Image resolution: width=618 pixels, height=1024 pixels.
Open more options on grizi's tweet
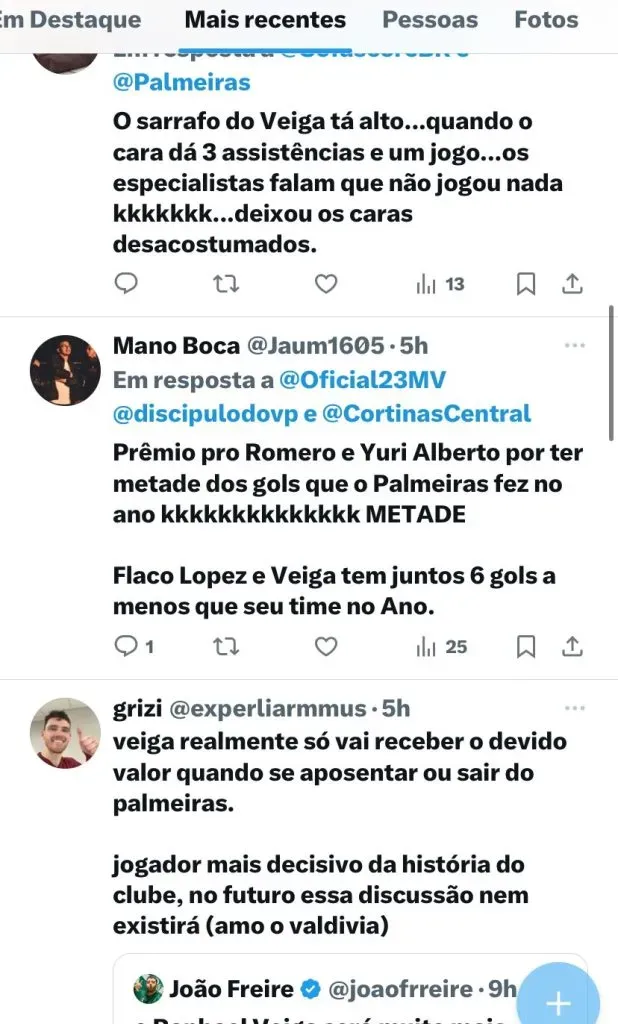(574, 709)
